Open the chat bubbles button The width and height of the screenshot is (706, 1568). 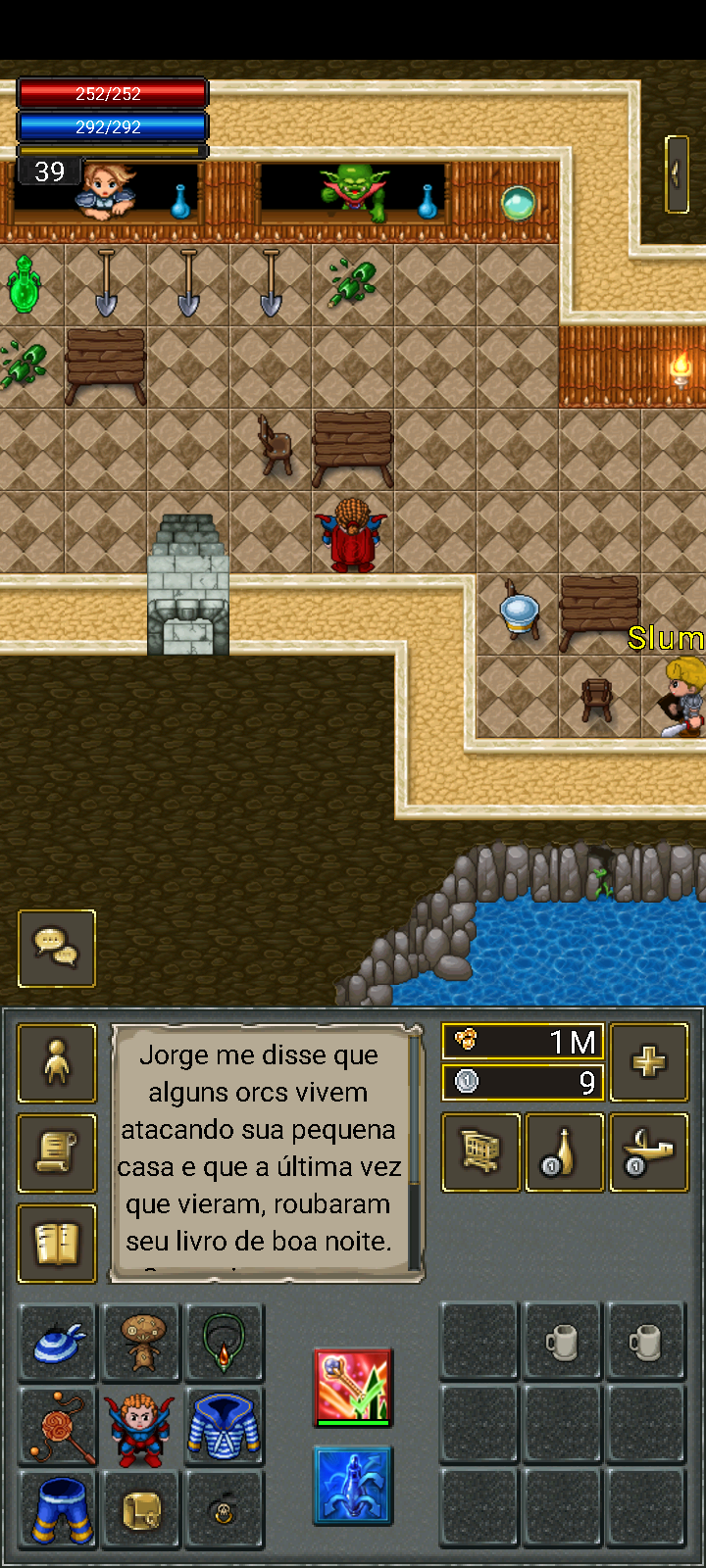pos(57,948)
